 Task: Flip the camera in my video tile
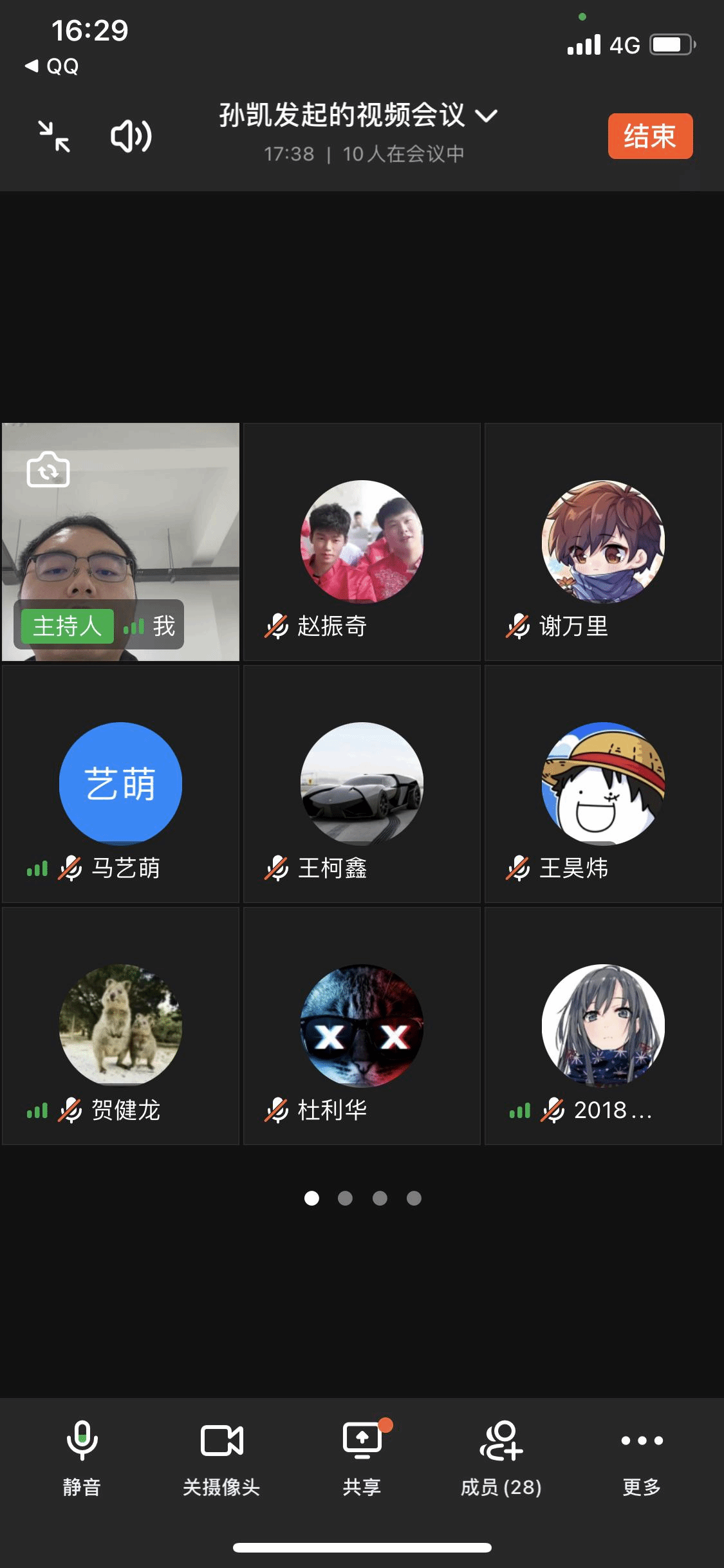48,470
